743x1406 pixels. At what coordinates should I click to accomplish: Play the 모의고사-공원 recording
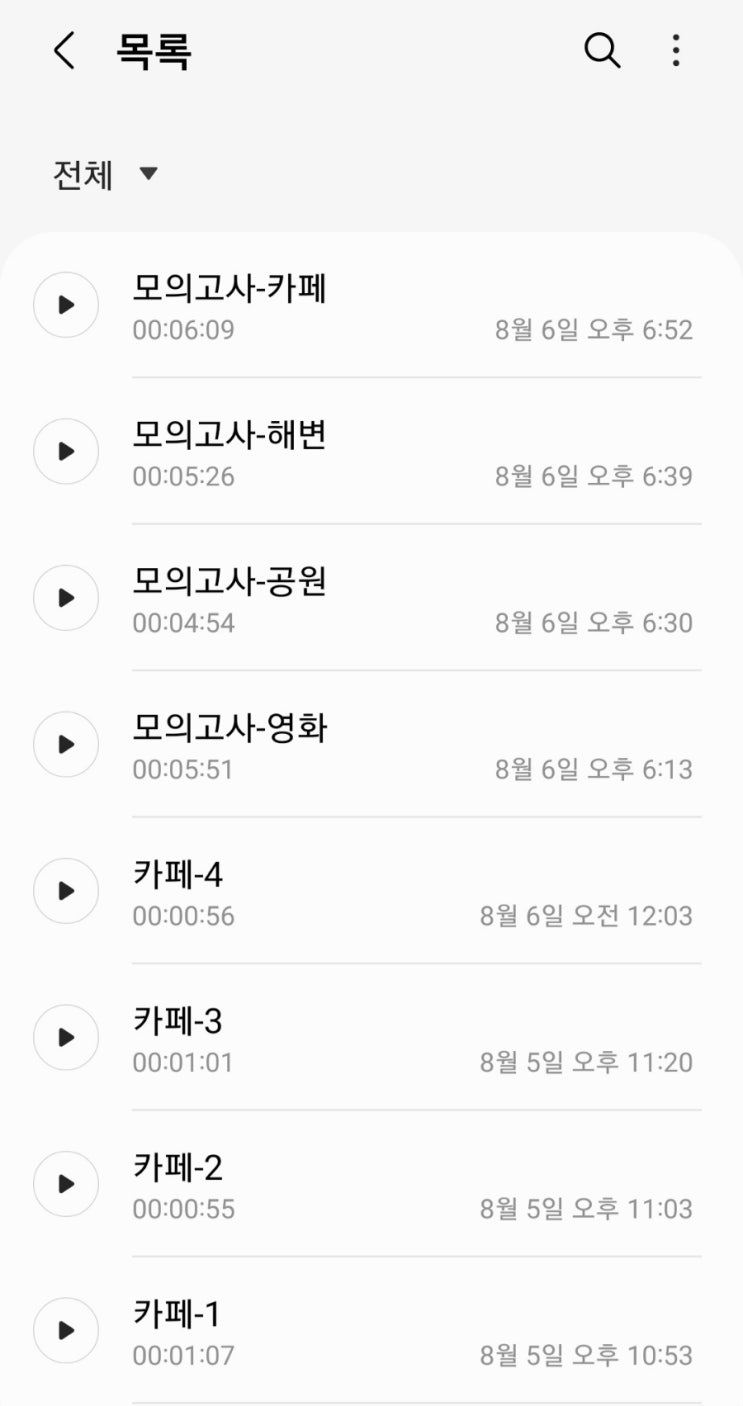pos(66,598)
